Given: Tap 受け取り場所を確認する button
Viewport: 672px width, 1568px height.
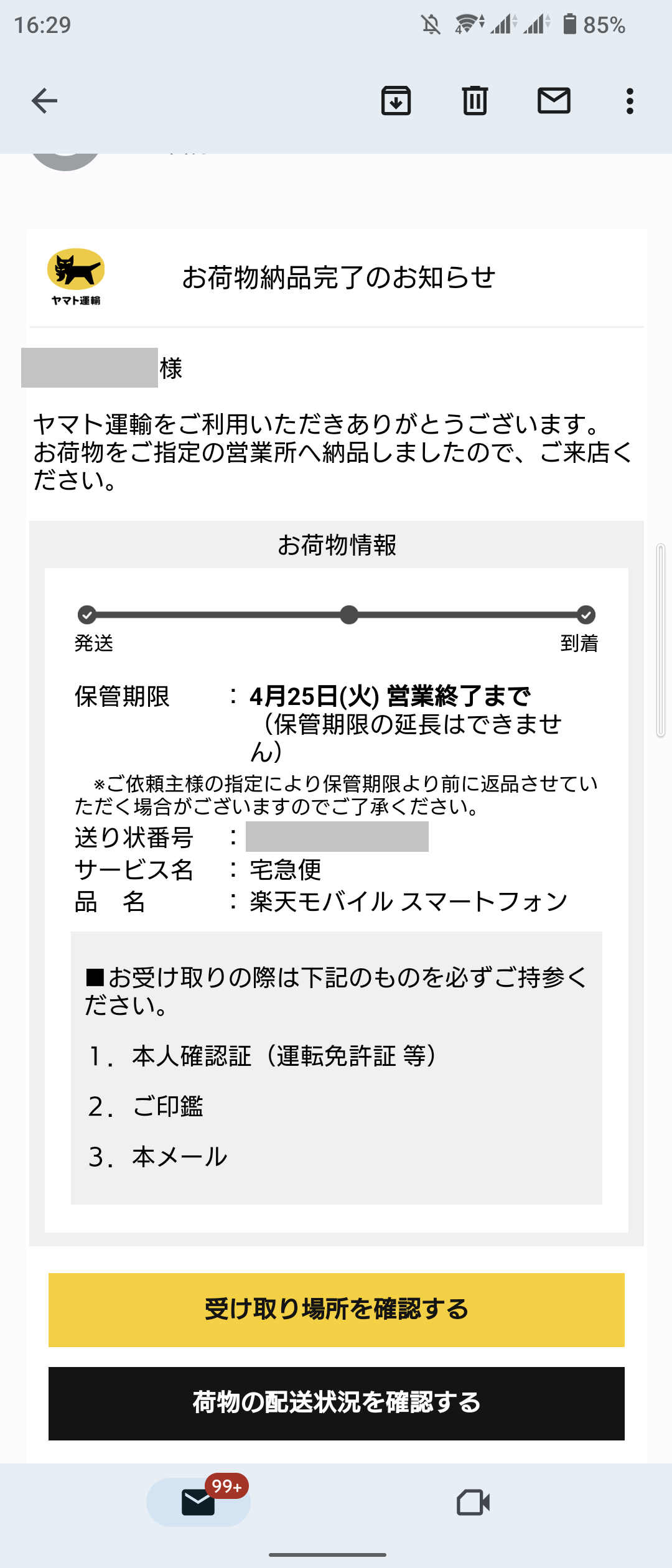Looking at the screenshot, I should coord(337,1310).
